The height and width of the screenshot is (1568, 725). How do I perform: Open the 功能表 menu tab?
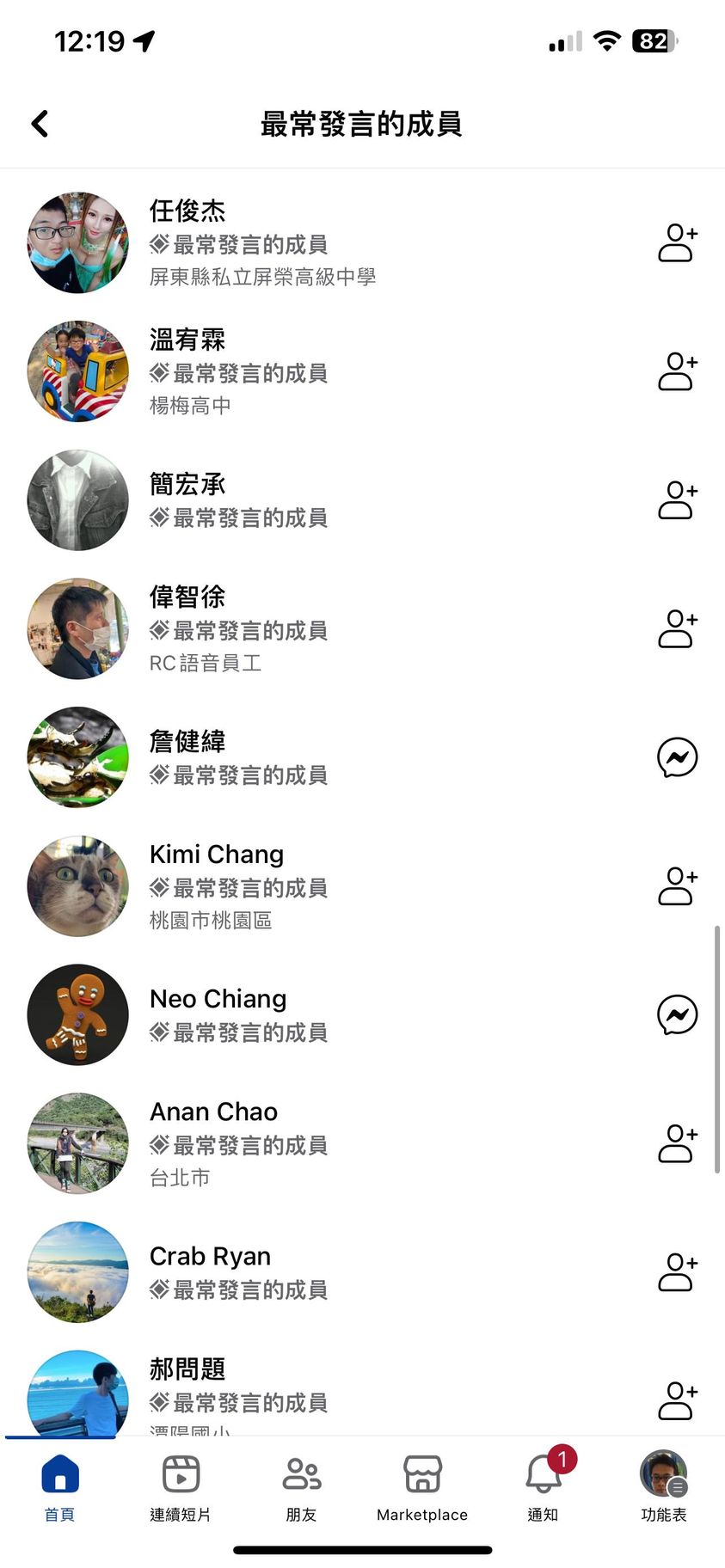coord(663,1487)
